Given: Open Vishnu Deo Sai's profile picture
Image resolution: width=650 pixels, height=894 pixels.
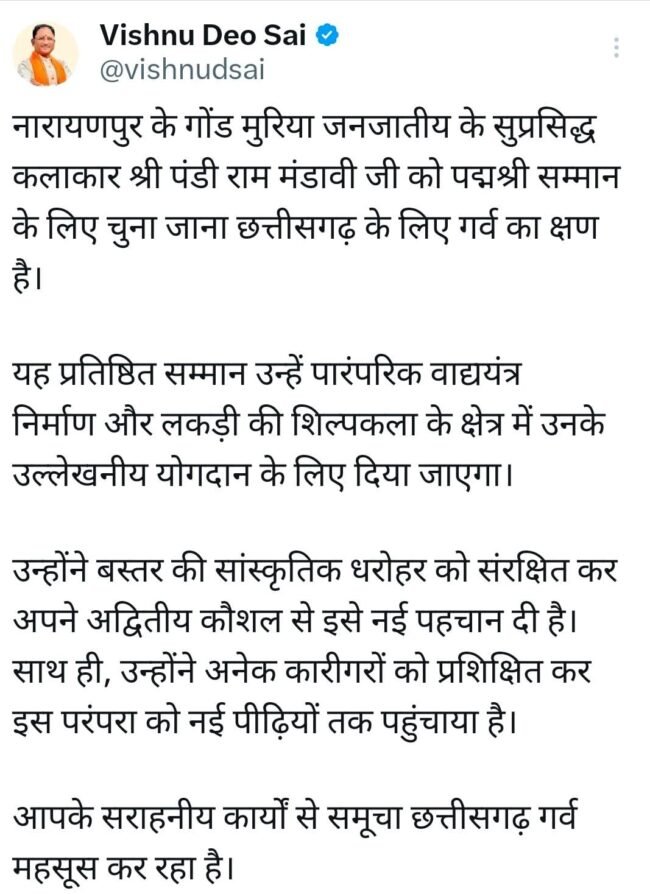Looking at the screenshot, I should (x=46, y=55).
